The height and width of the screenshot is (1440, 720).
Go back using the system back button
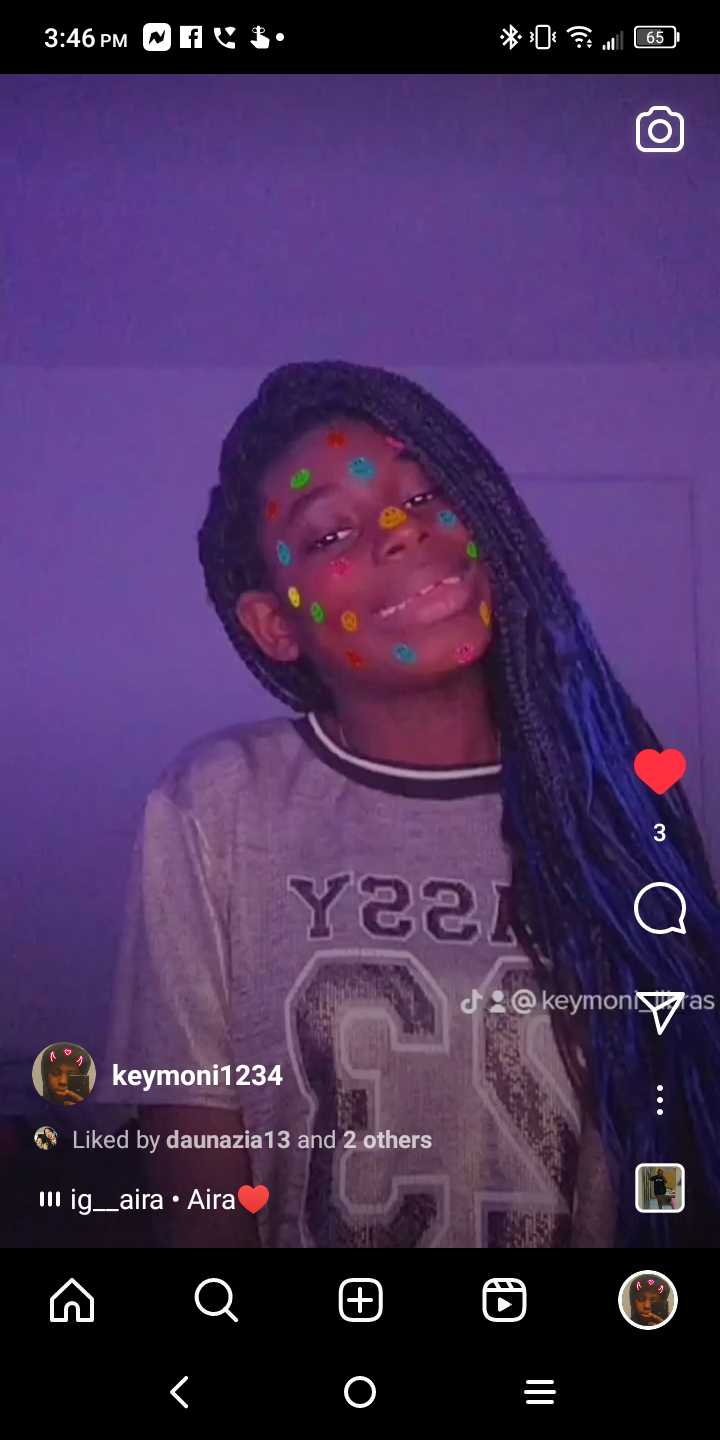(180, 1392)
